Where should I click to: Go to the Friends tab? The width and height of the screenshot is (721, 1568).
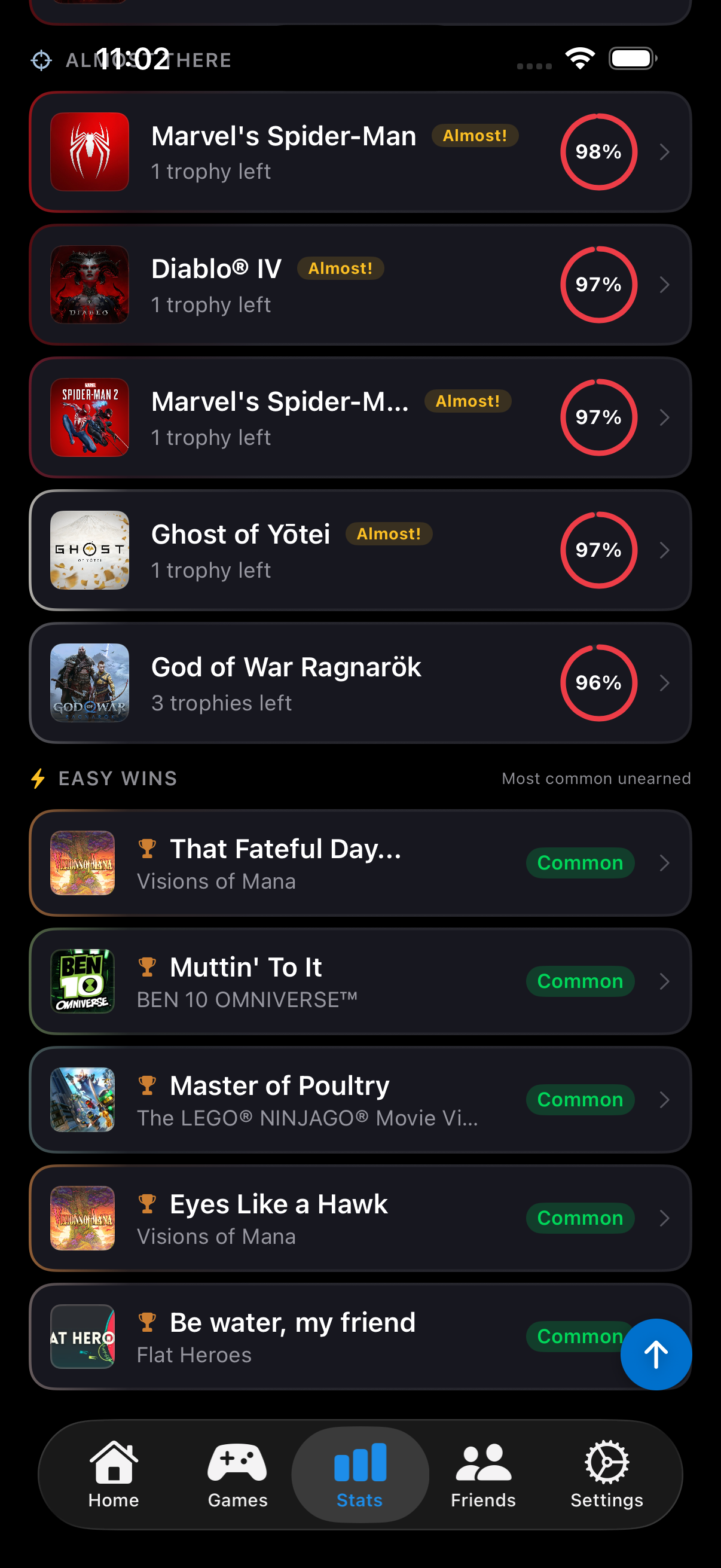tap(483, 1475)
